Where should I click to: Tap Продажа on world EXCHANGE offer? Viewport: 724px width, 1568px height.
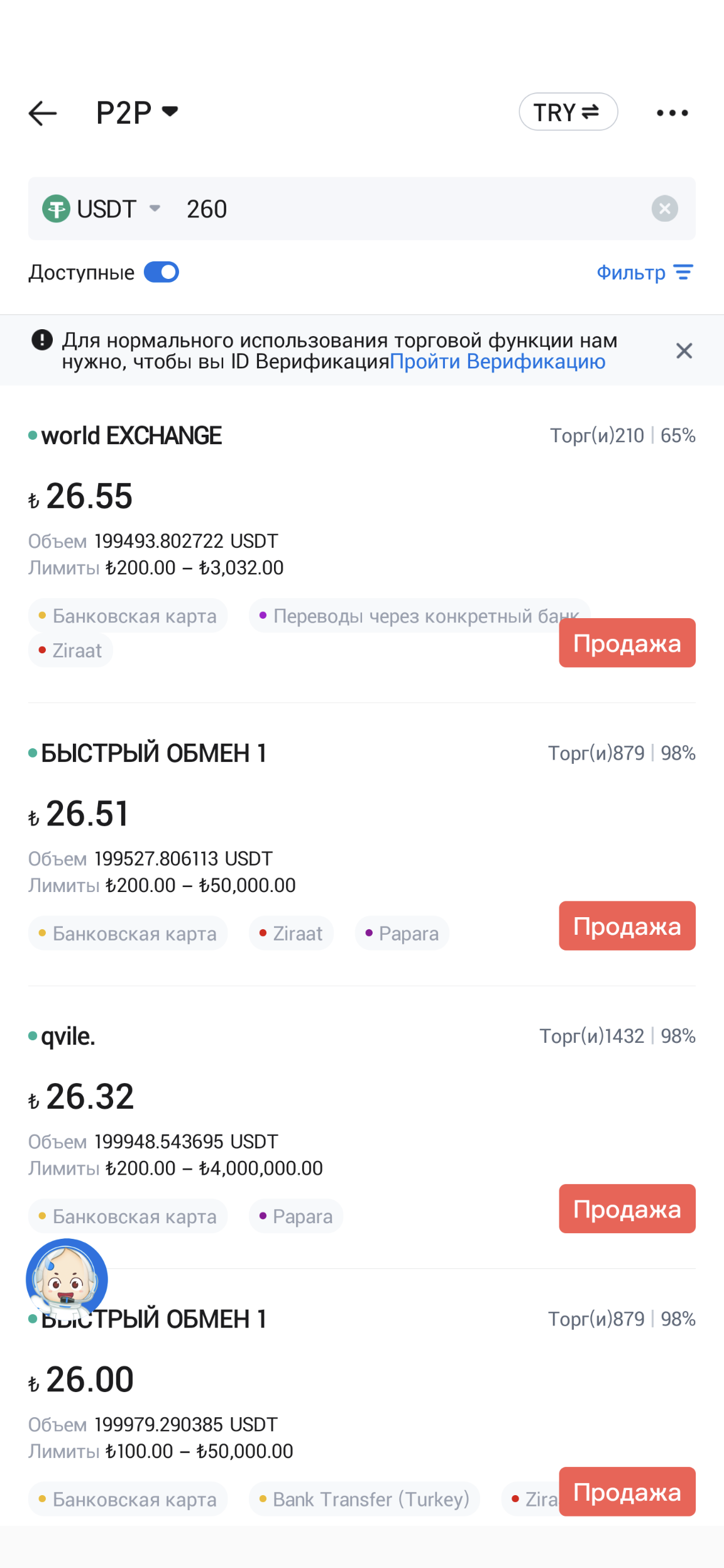pos(627,643)
